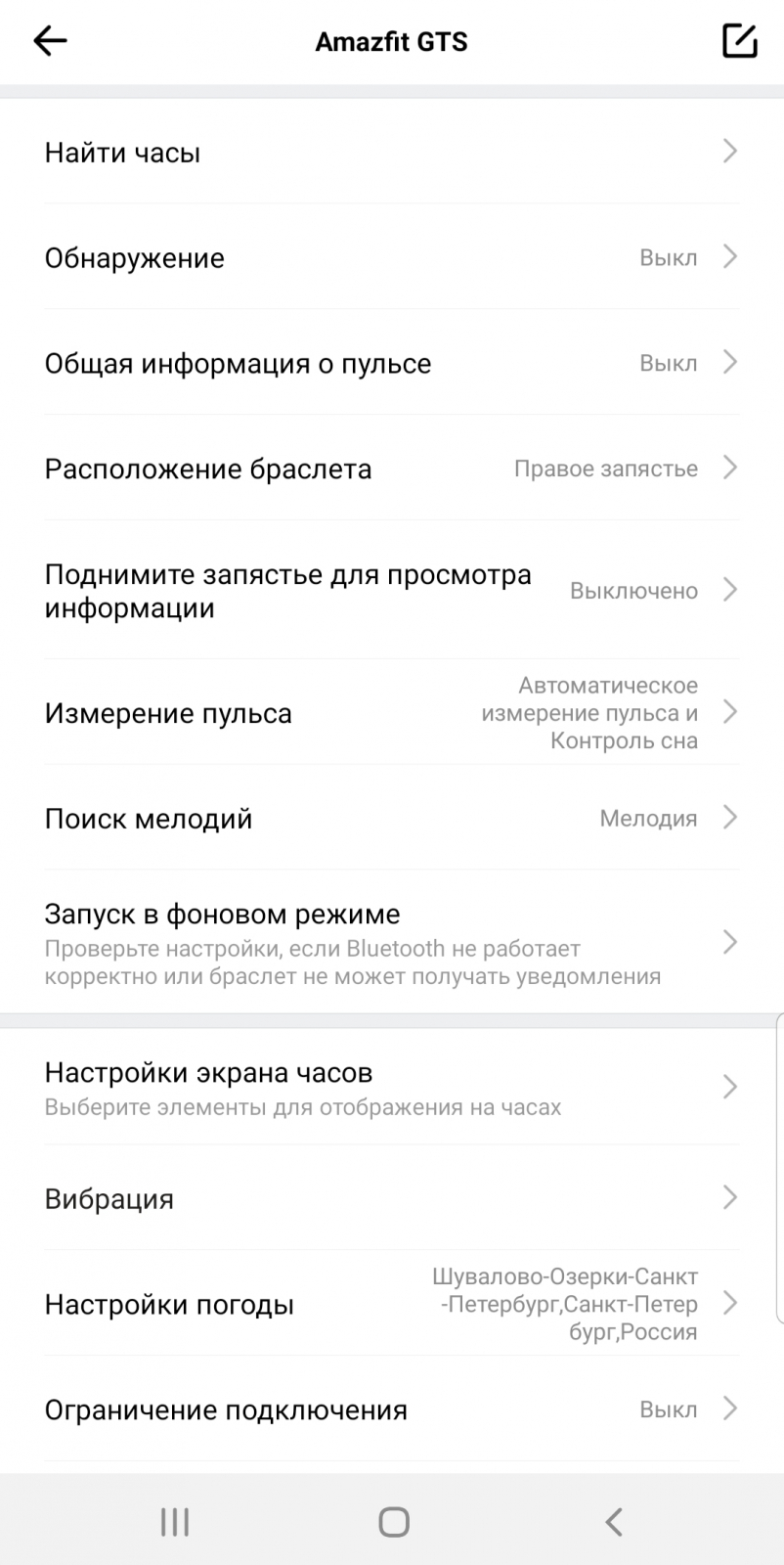Open Измерение пульса settings

(391, 713)
